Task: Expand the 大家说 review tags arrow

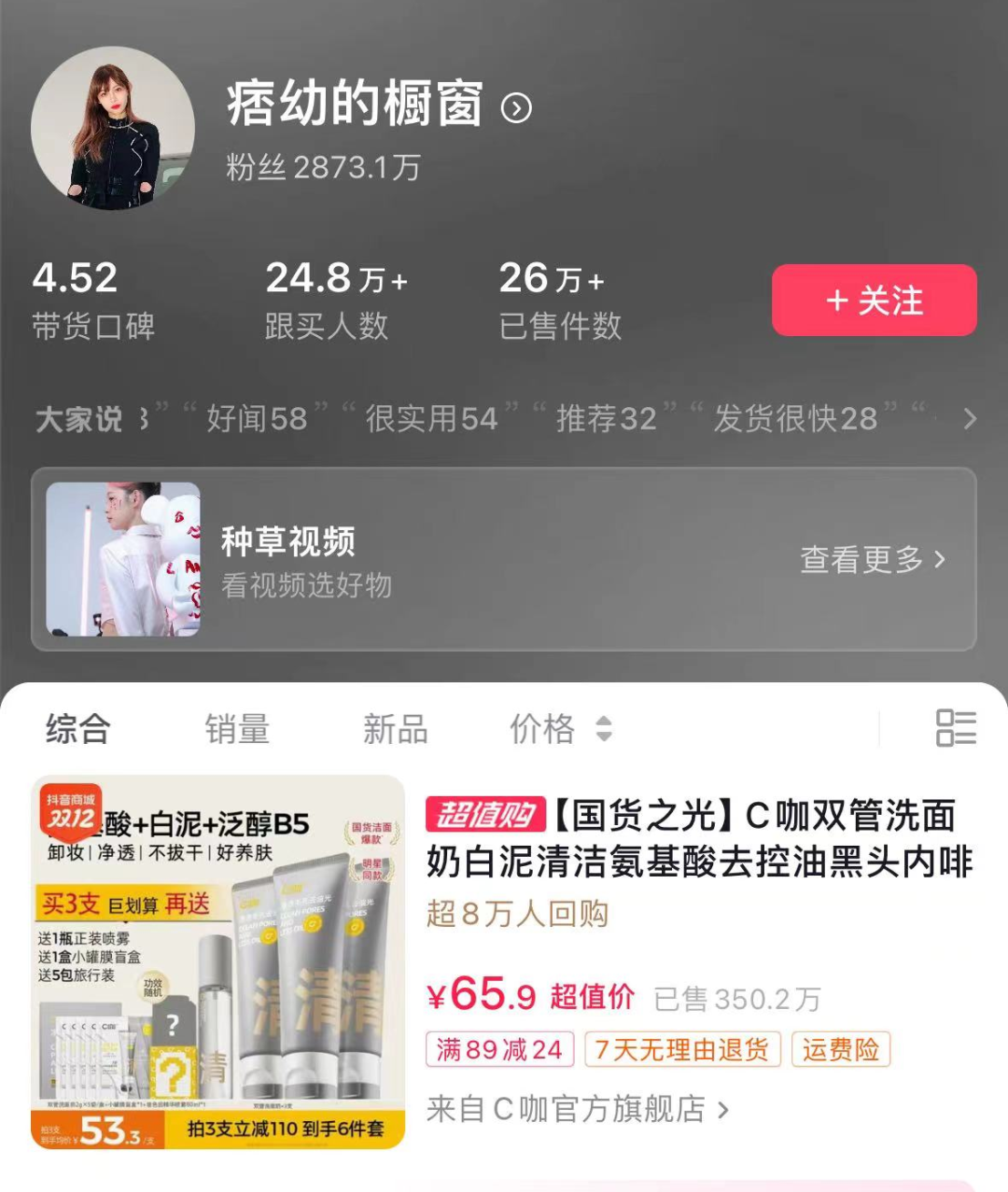Action: 970,418
